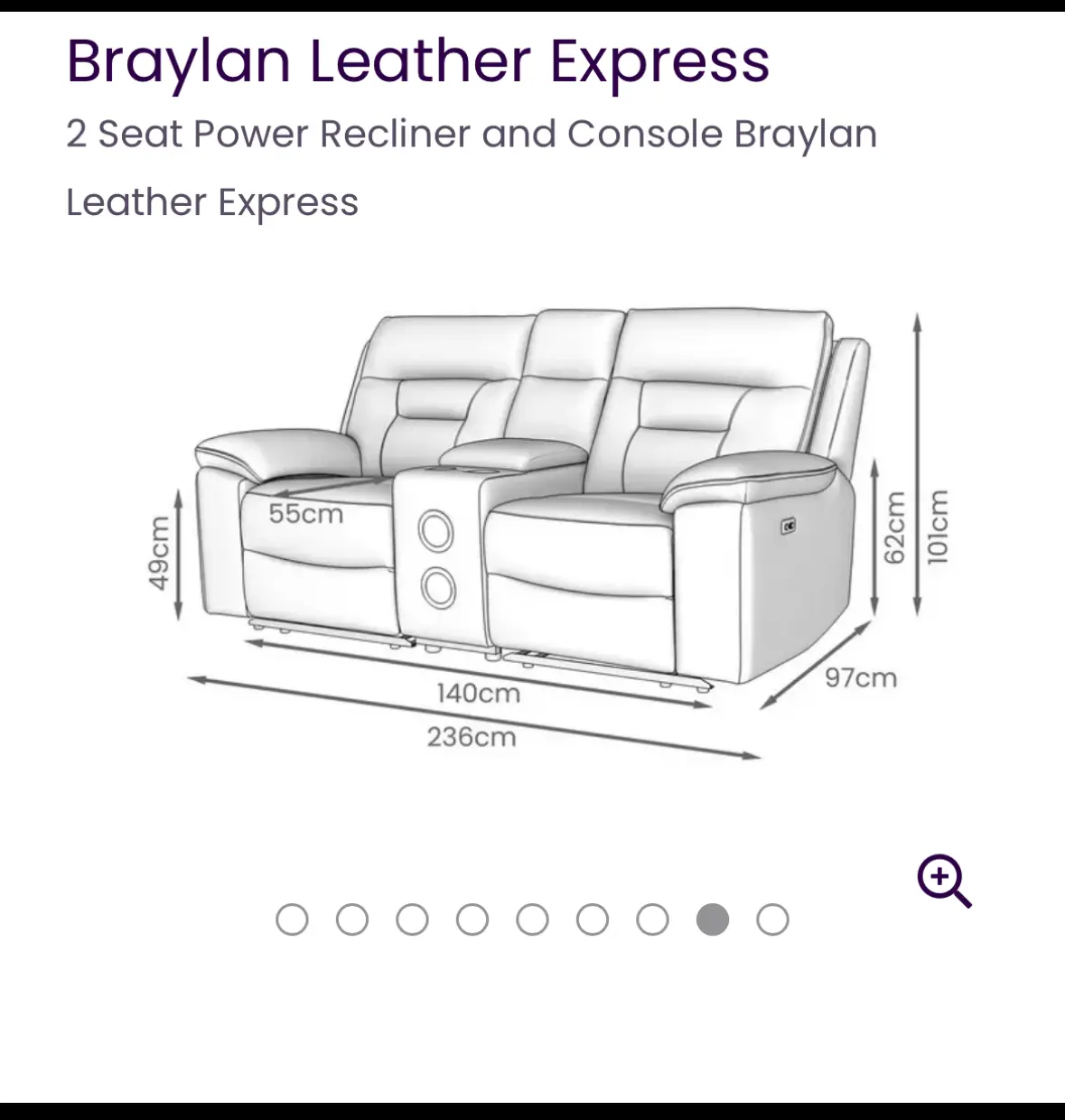
Task: Show the fifth image via carousel dot
Action: pyautogui.click(x=532, y=919)
